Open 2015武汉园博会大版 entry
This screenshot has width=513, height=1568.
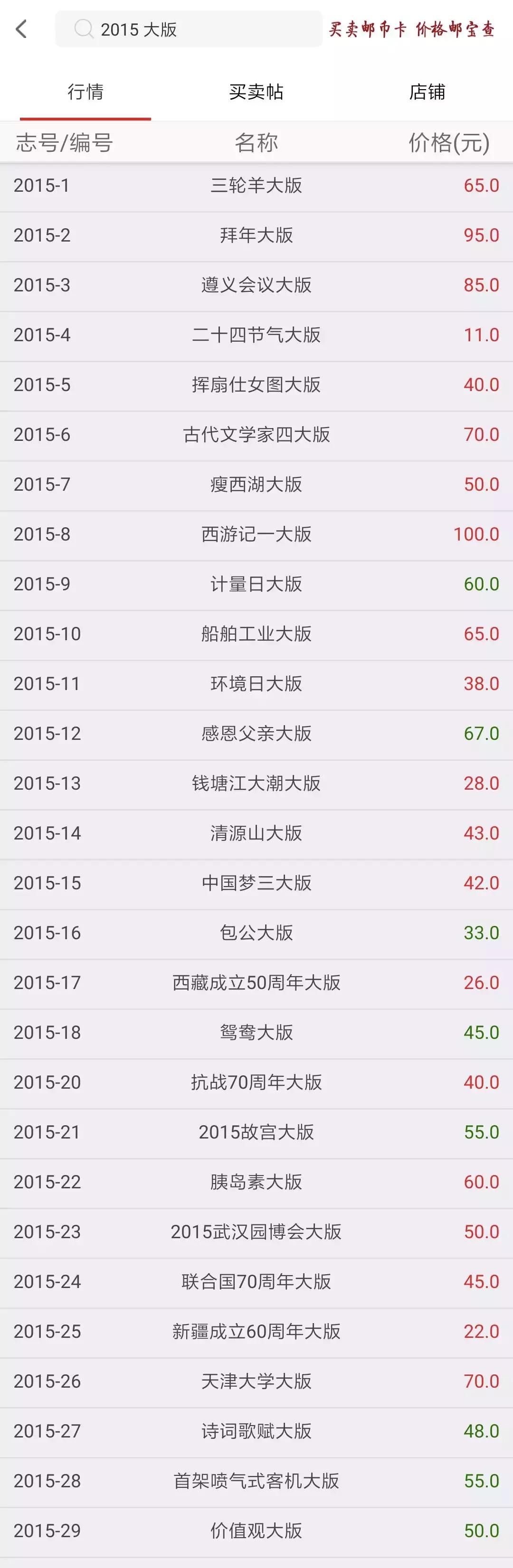tap(256, 1232)
